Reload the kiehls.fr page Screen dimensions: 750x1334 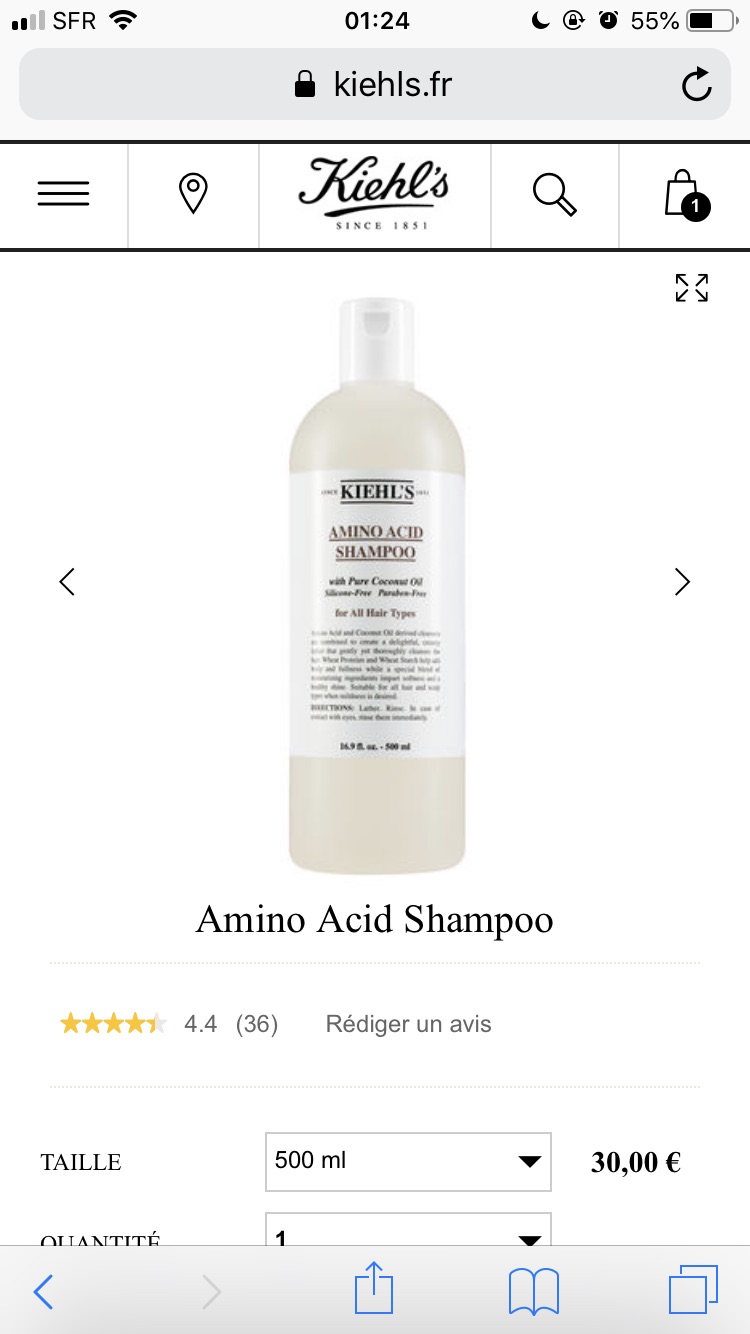tap(696, 84)
